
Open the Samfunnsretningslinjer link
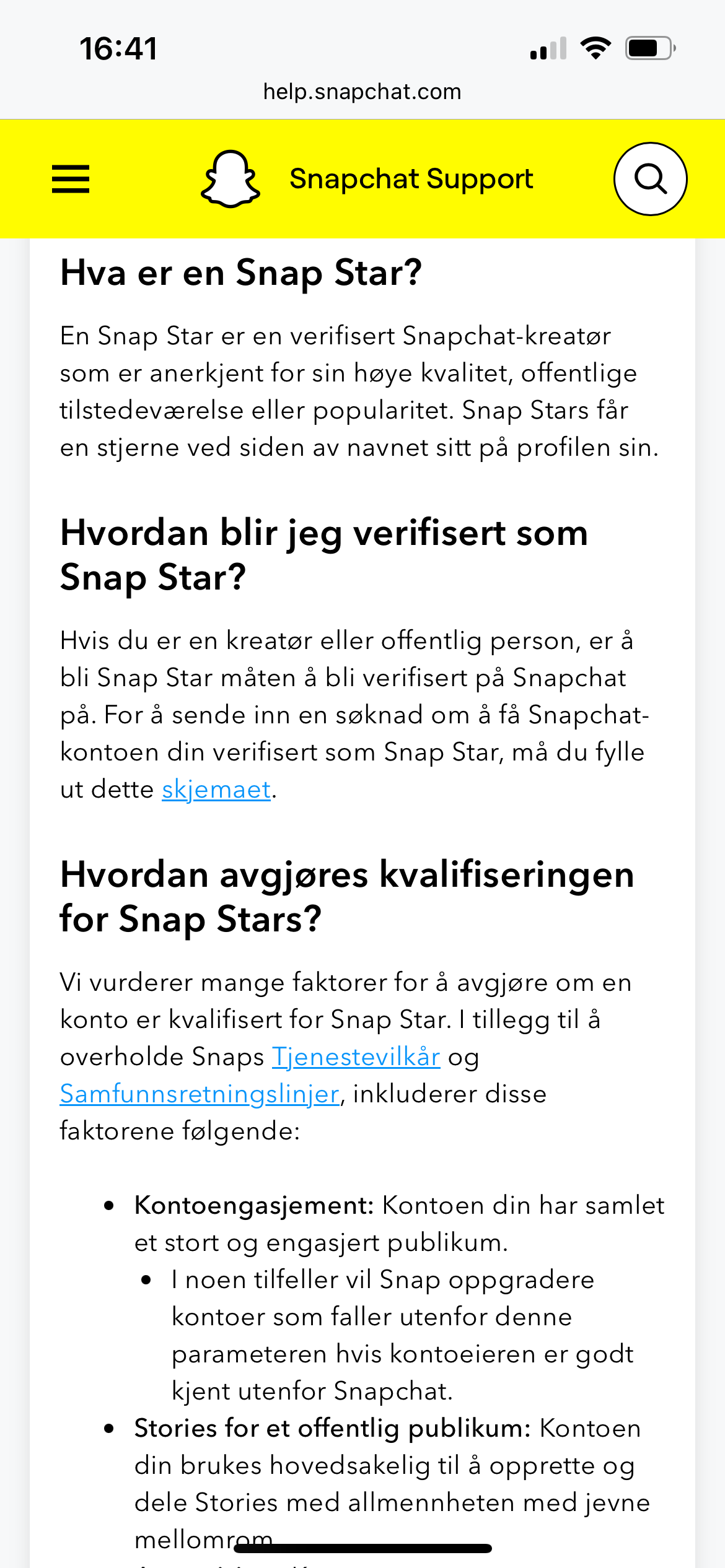pos(200,1094)
